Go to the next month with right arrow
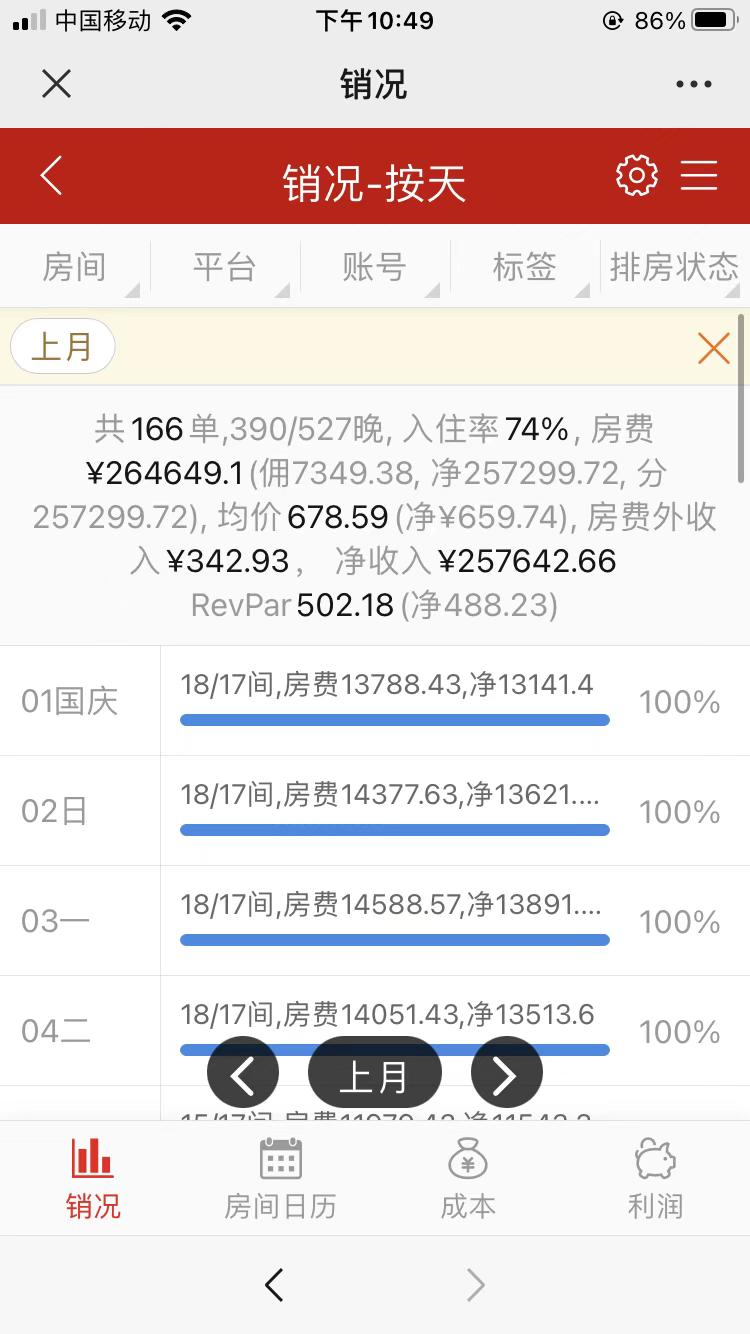Viewport: 750px width, 1334px height. [x=506, y=1075]
